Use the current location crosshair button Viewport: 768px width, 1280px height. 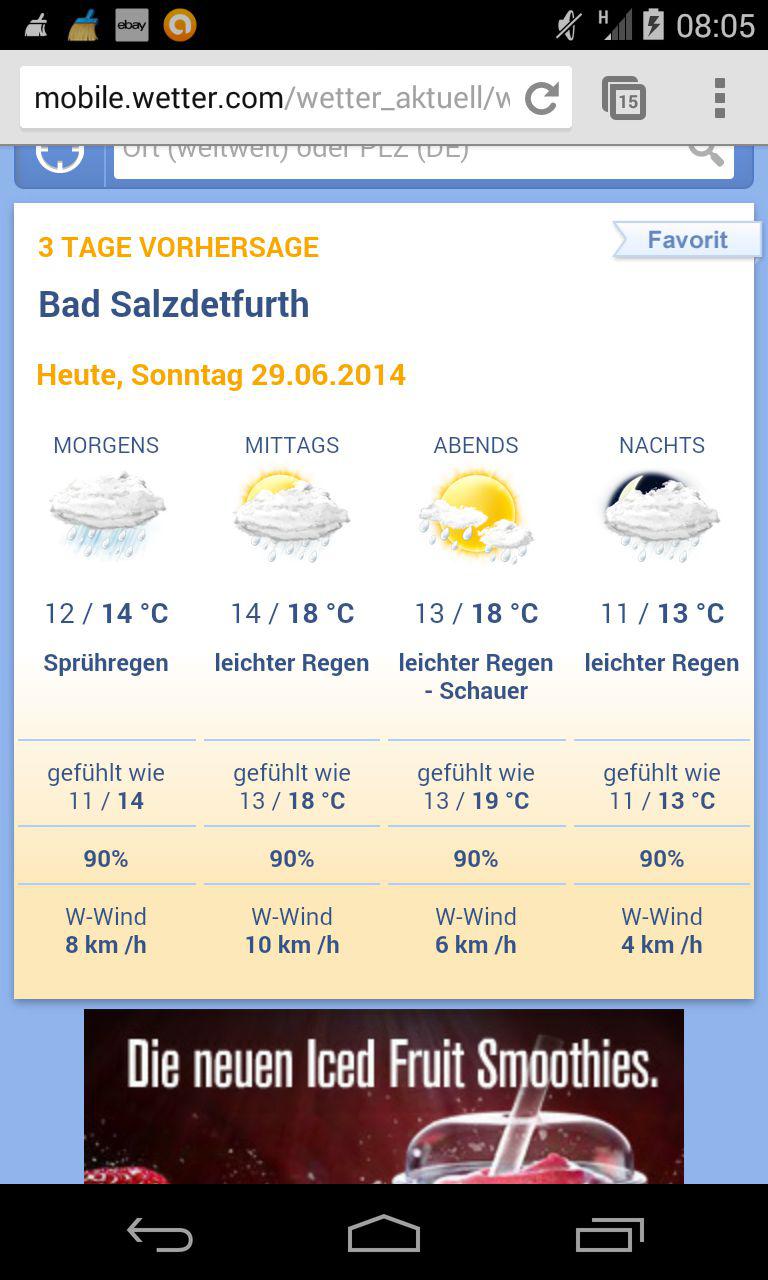(60, 162)
